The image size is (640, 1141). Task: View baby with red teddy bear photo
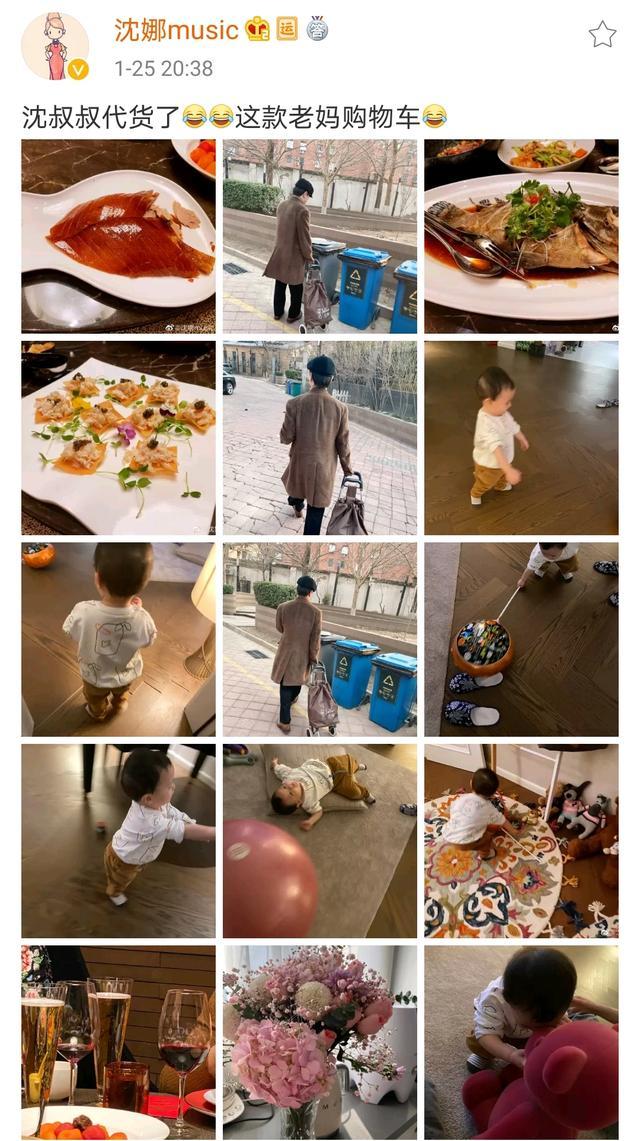(x=521, y=1042)
